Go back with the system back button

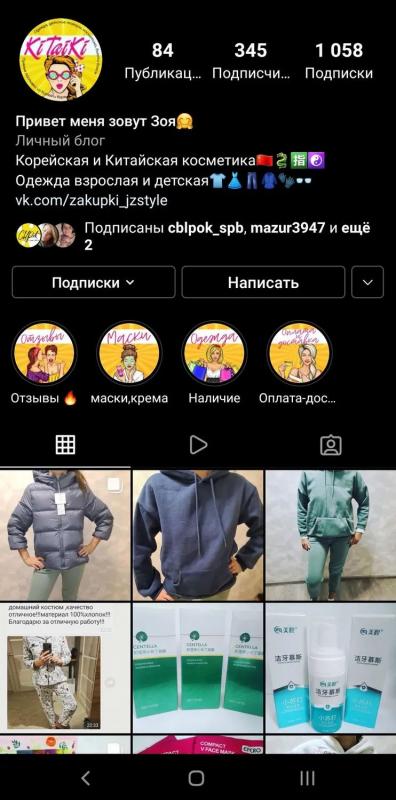(x=86, y=778)
